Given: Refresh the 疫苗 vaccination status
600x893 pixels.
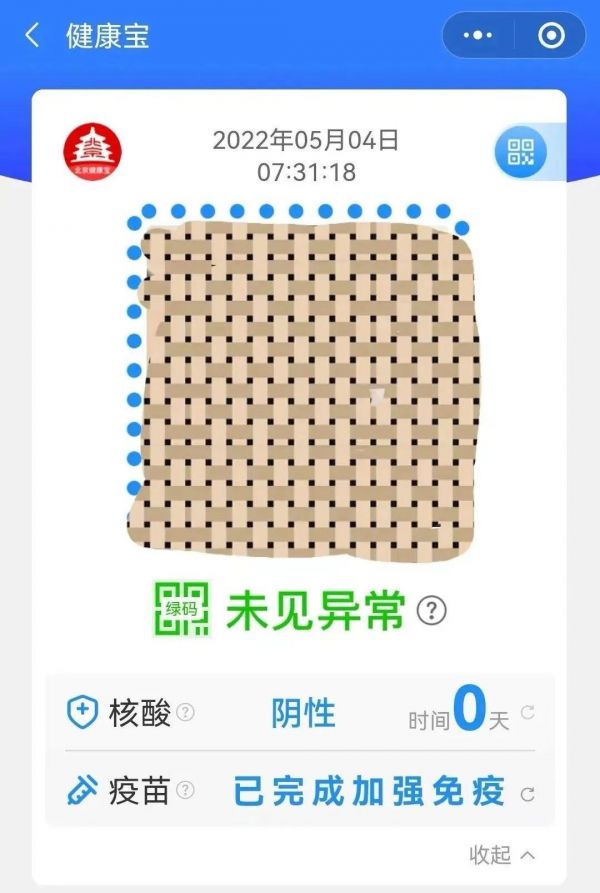Looking at the screenshot, I should (528, 795).
